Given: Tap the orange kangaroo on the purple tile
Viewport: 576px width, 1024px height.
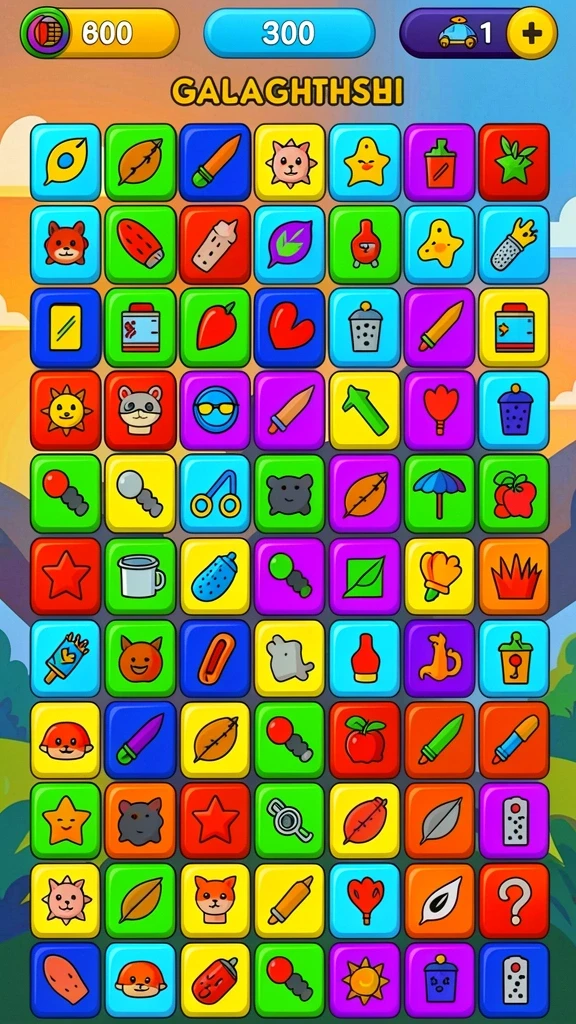Looking at the screenshot, I should point(439,658).
